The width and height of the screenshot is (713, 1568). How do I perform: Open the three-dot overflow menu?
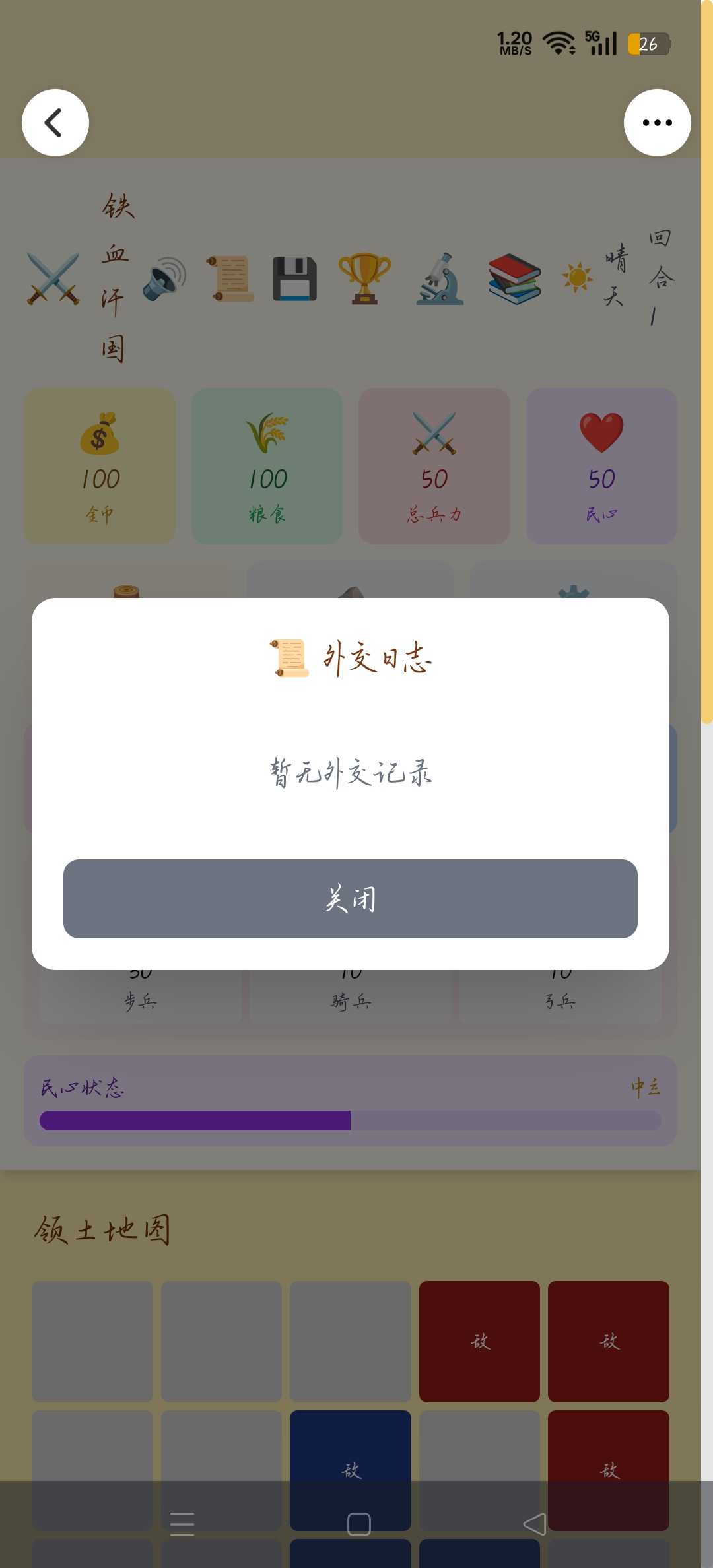click(x=657, y=123)
